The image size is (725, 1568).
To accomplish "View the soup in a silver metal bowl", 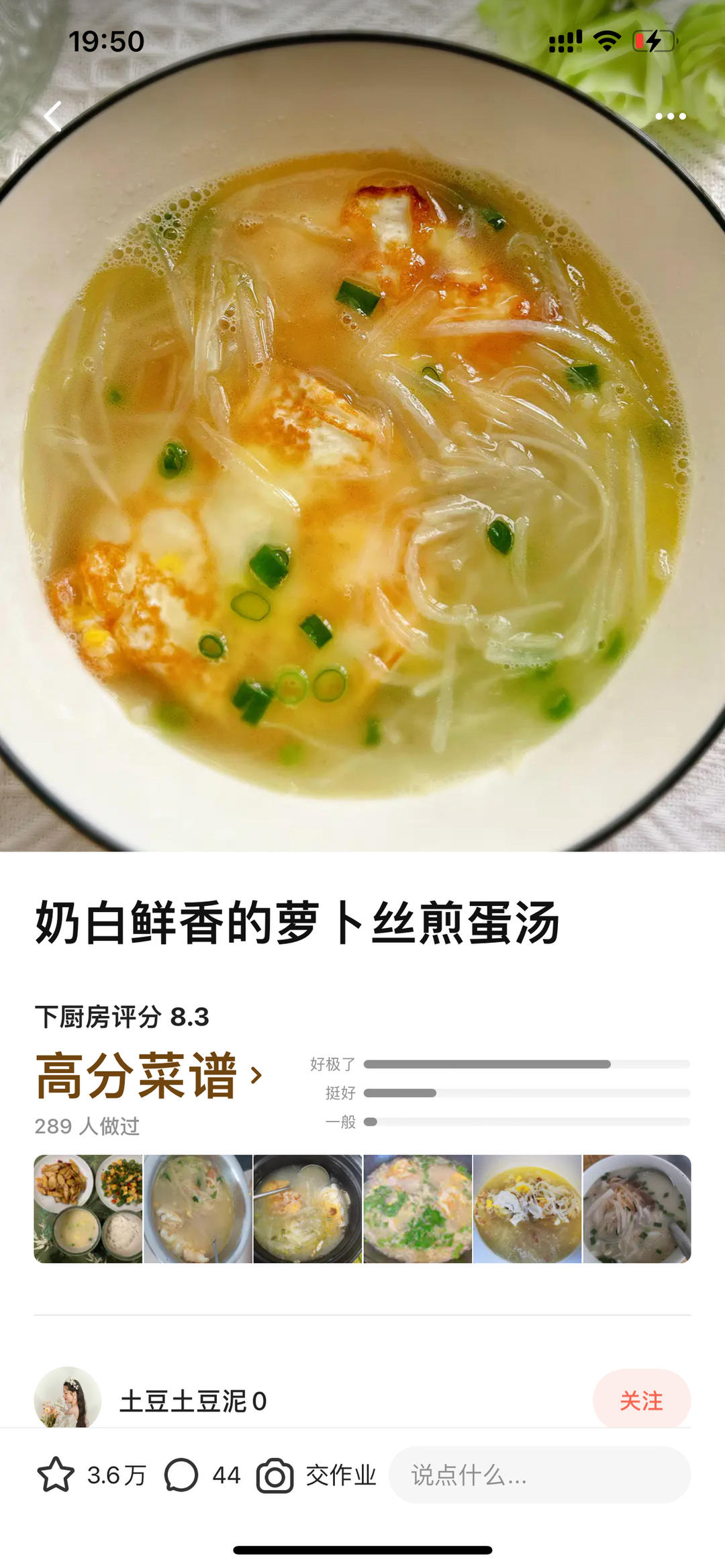I will tap(198, 1209).
